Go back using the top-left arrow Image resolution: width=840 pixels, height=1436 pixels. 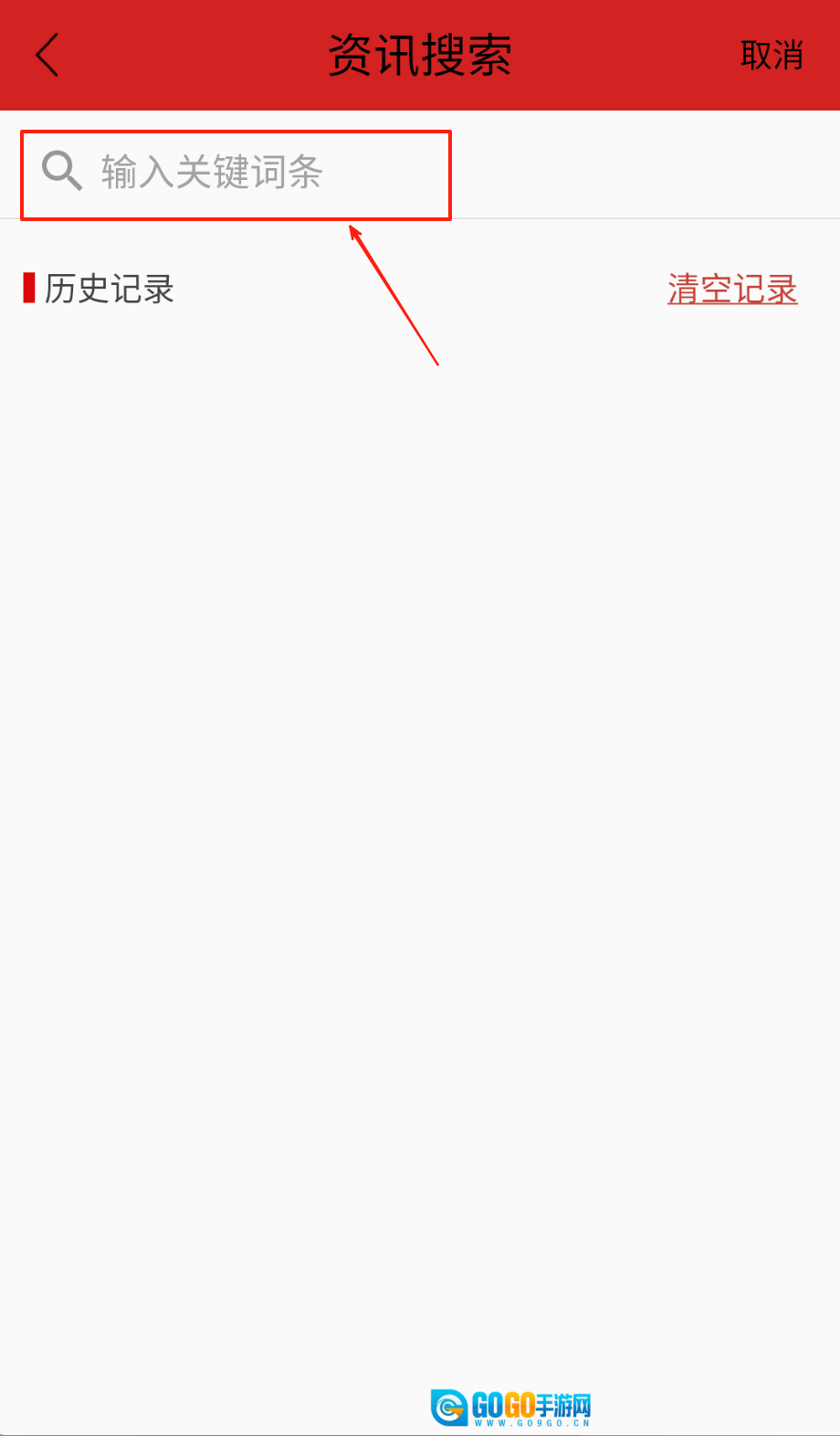pos(47,55)
